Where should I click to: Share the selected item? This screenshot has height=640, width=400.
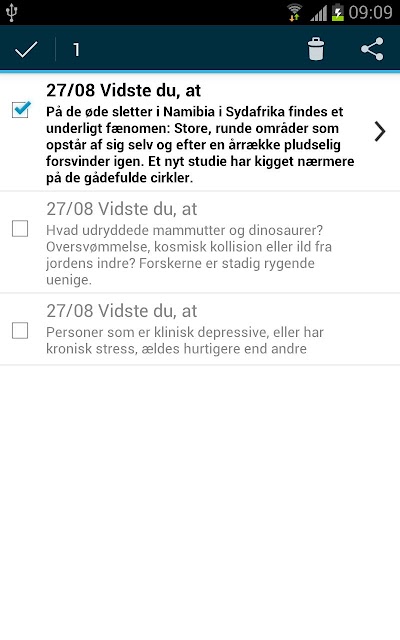click(372, 49)
